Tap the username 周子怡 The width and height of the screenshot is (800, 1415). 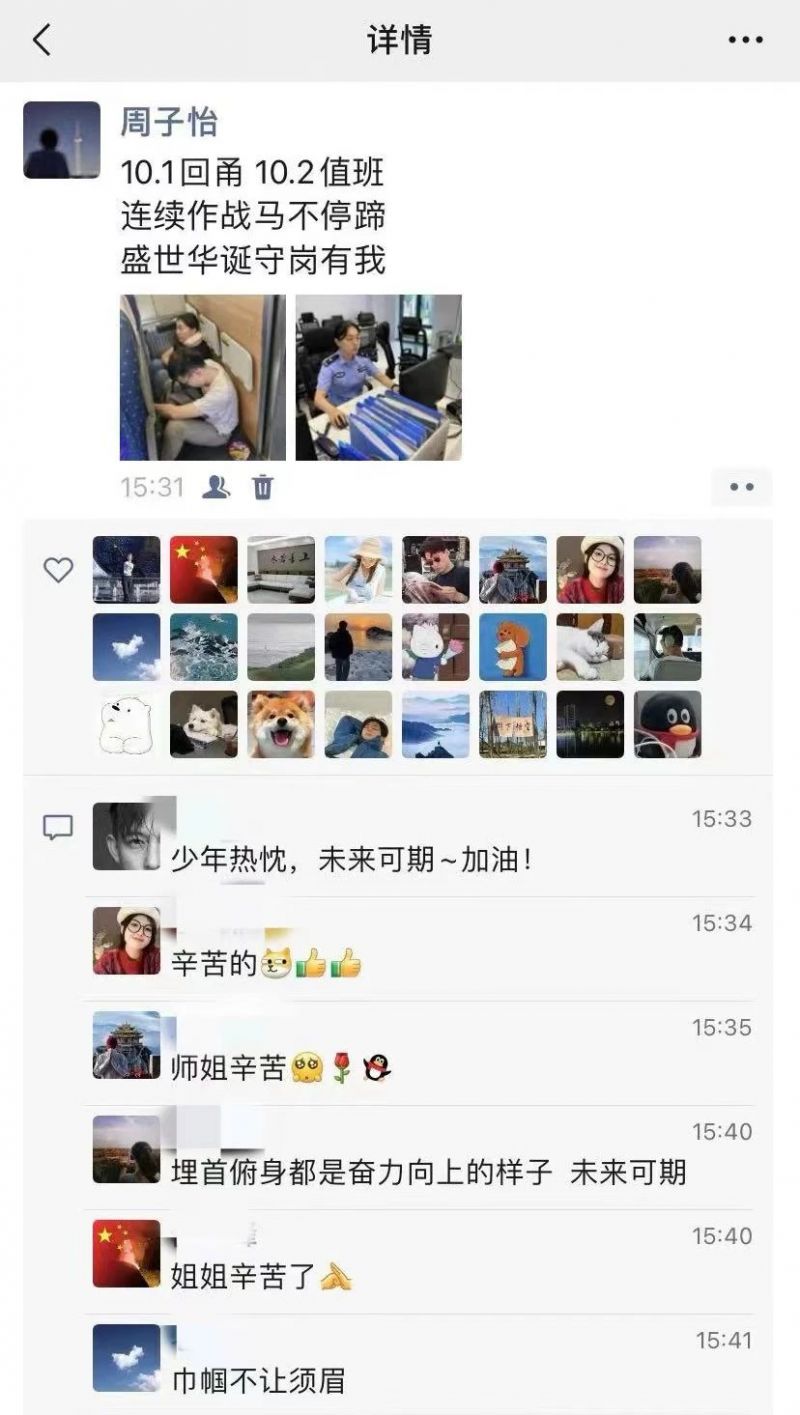[x=169, y=123]
